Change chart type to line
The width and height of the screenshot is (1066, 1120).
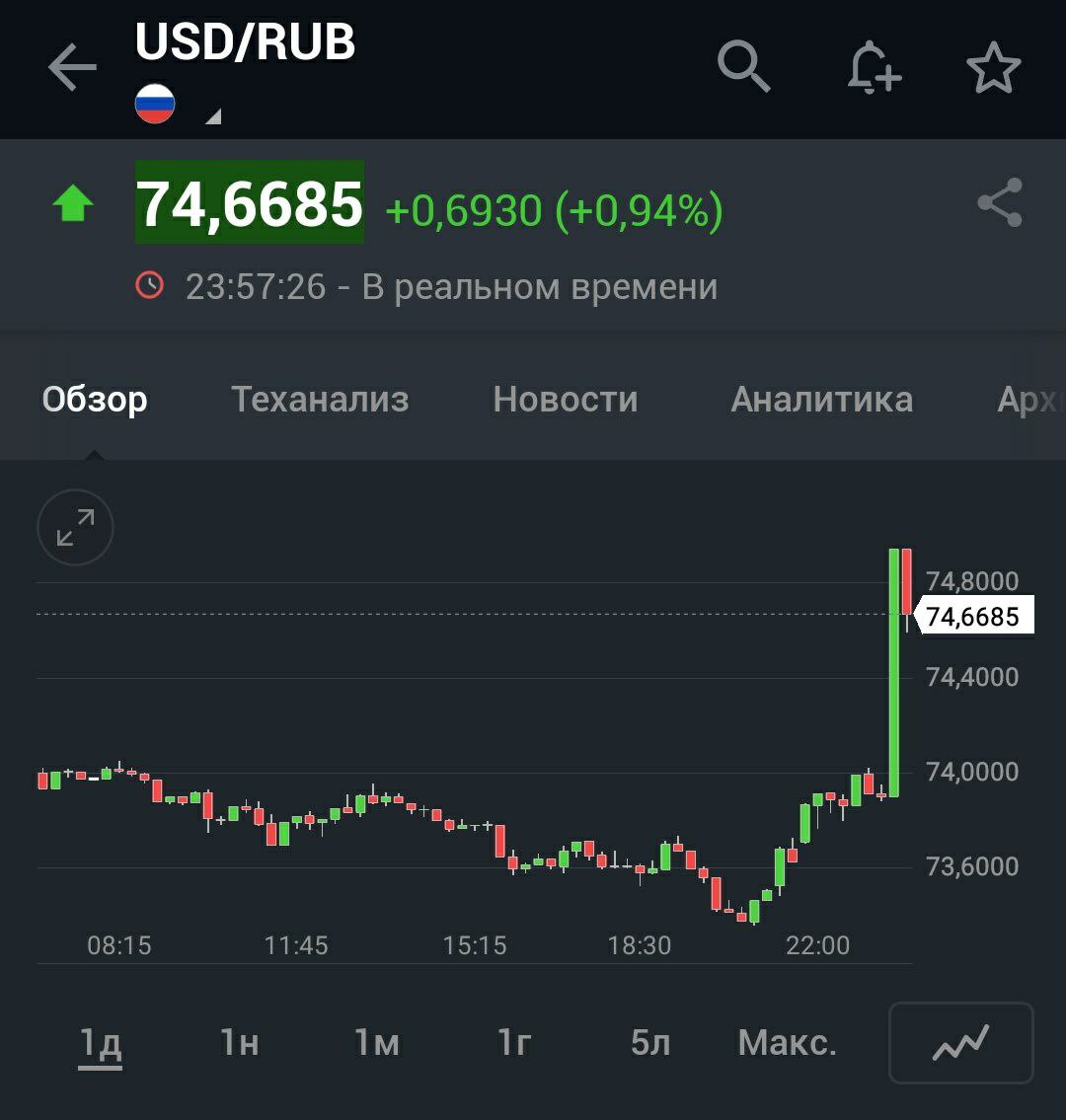960,1043
